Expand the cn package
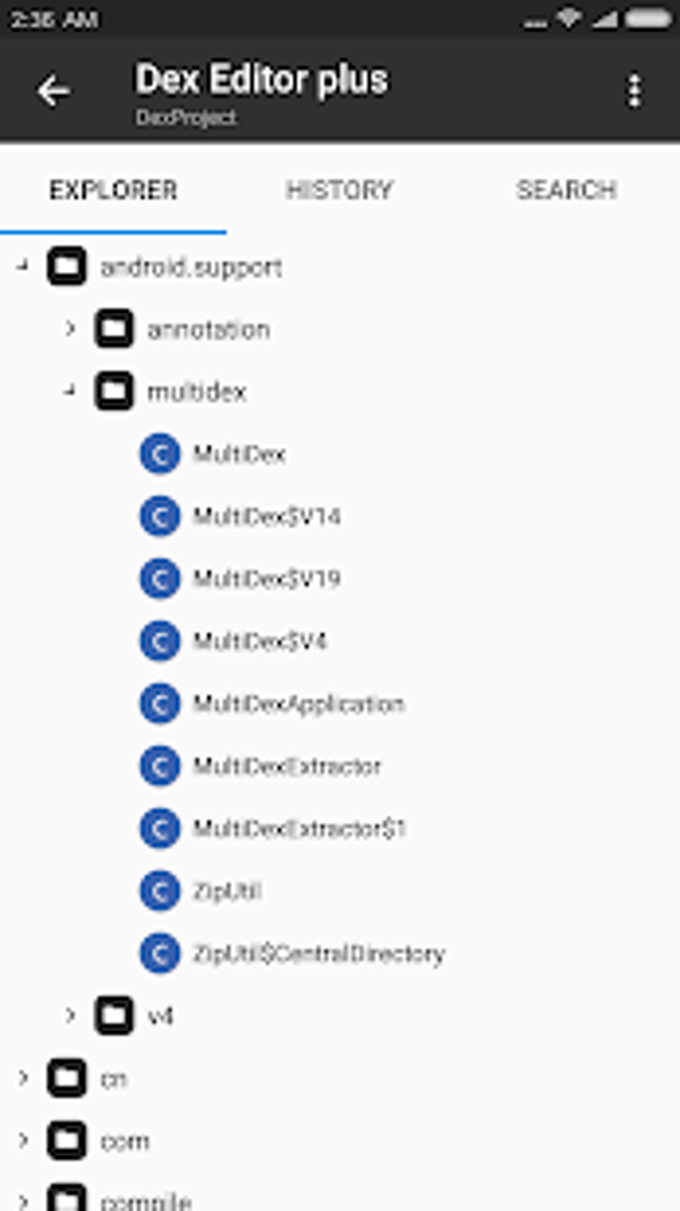680x1211 pixels. click(23, 1078)
